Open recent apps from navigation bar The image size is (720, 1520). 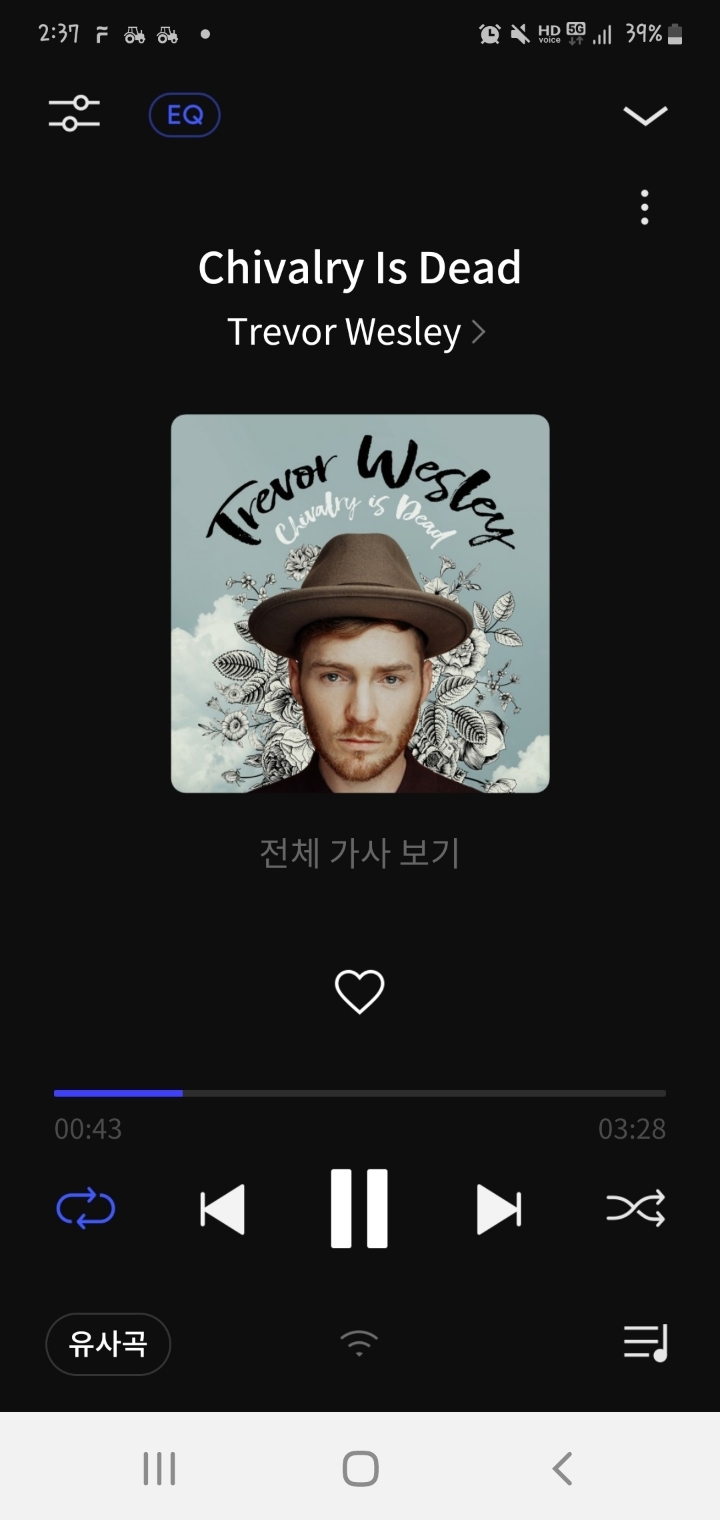[159, 1468]
